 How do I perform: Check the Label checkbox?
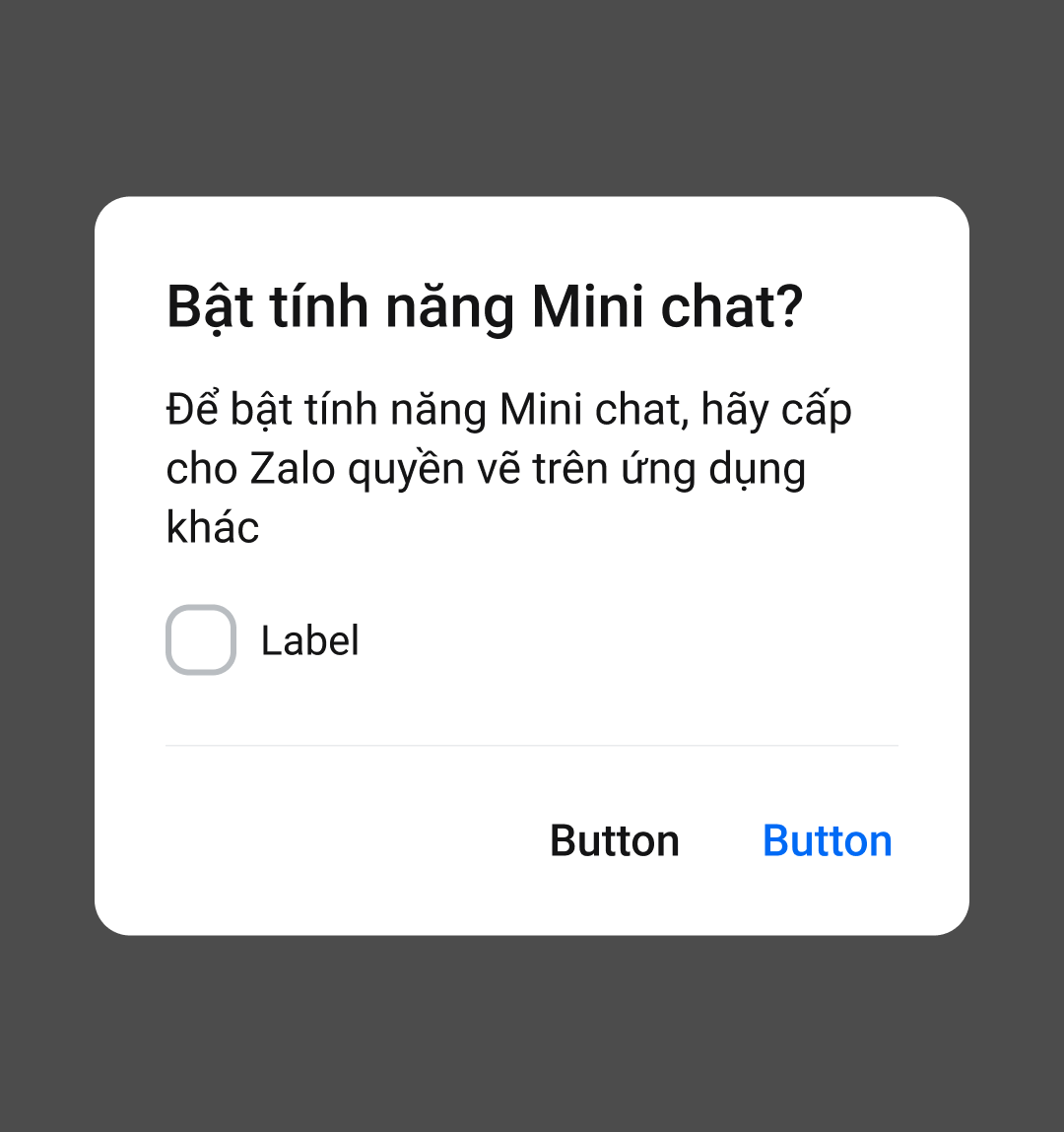(201, 640)
